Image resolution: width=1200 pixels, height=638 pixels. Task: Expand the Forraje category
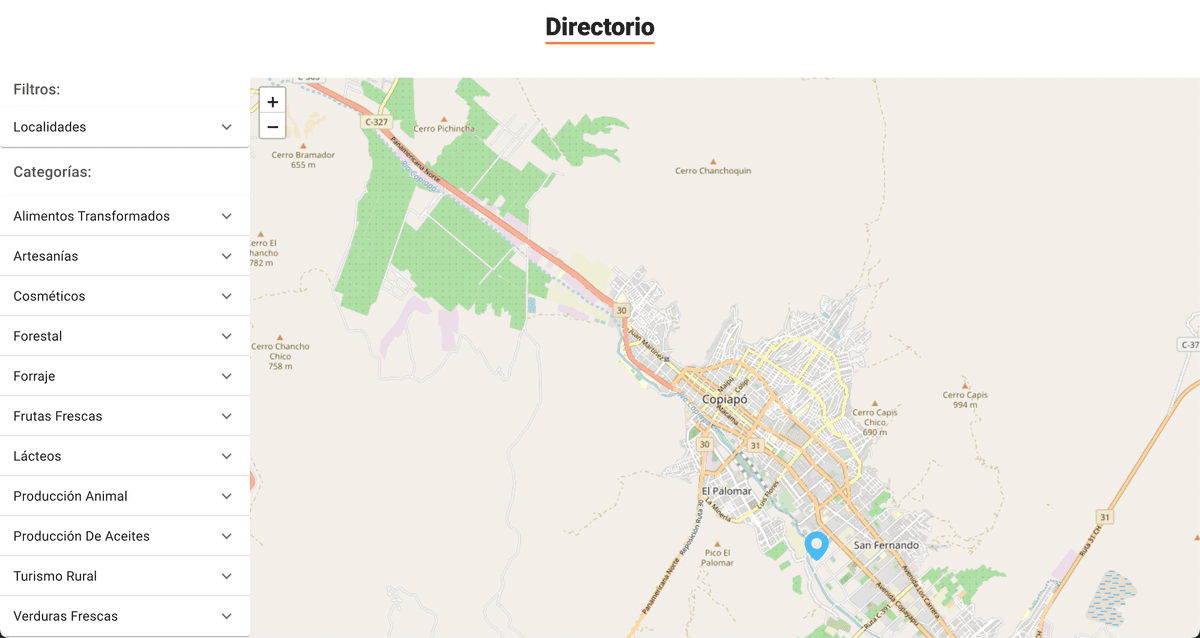click(x=124, y=376)
